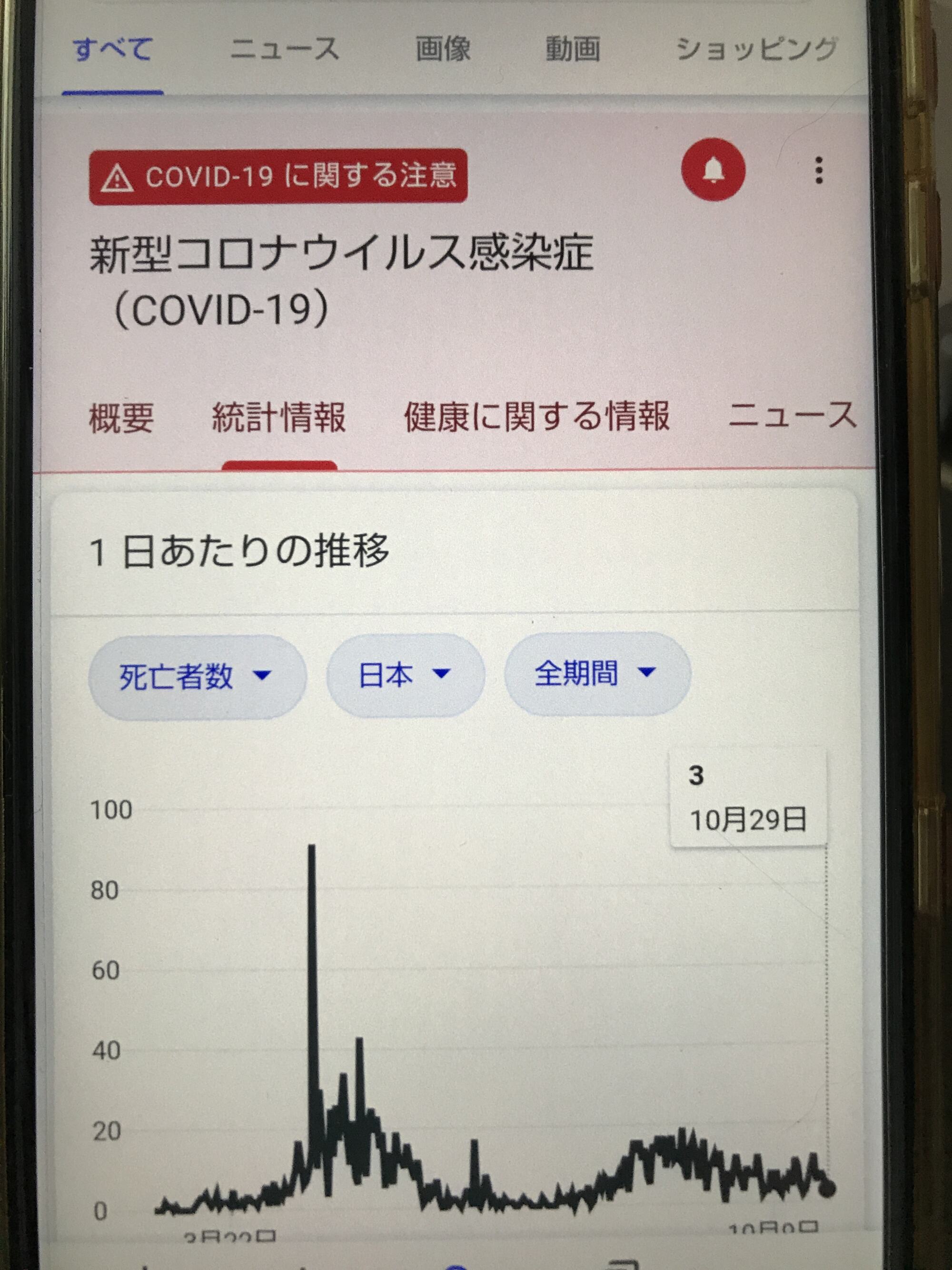Expand the 死亡者数 dropdown
The image size is (952, 1270).
coord(196,676)
